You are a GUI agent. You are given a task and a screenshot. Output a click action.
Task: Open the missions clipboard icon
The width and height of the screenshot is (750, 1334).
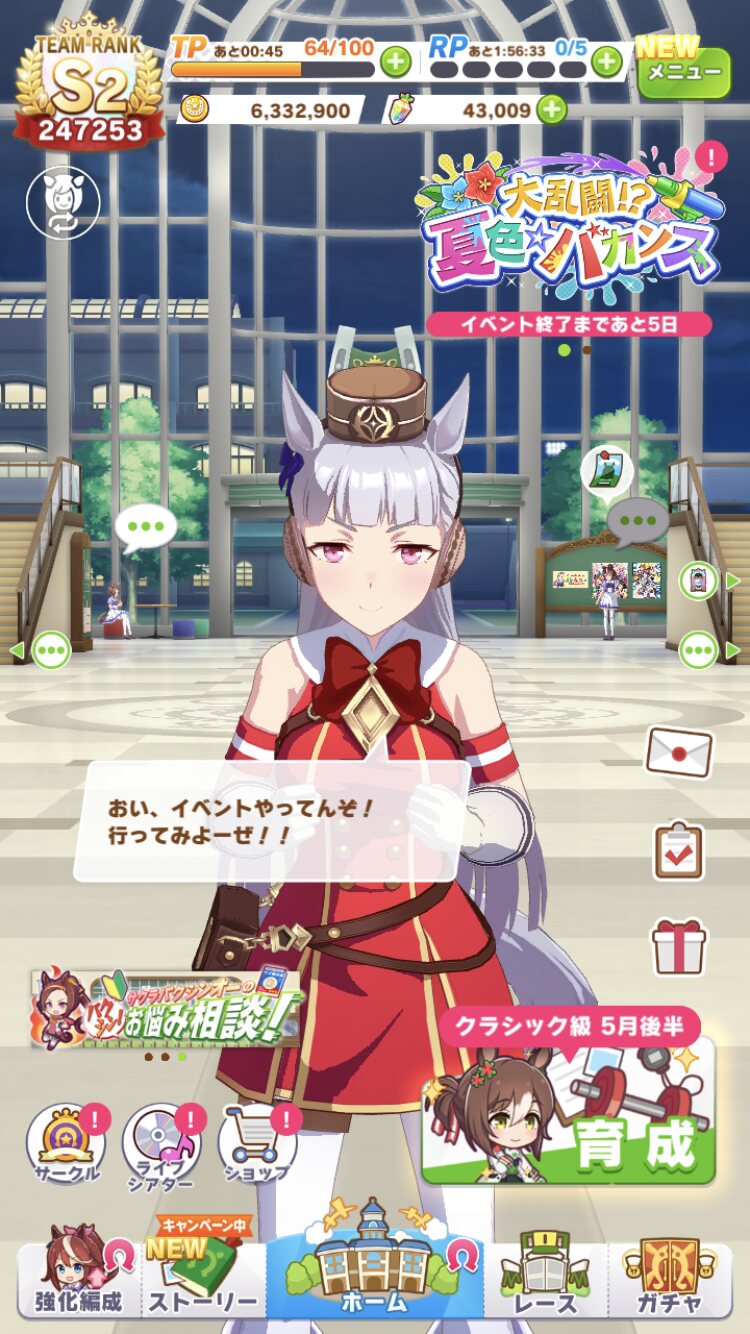679,850
